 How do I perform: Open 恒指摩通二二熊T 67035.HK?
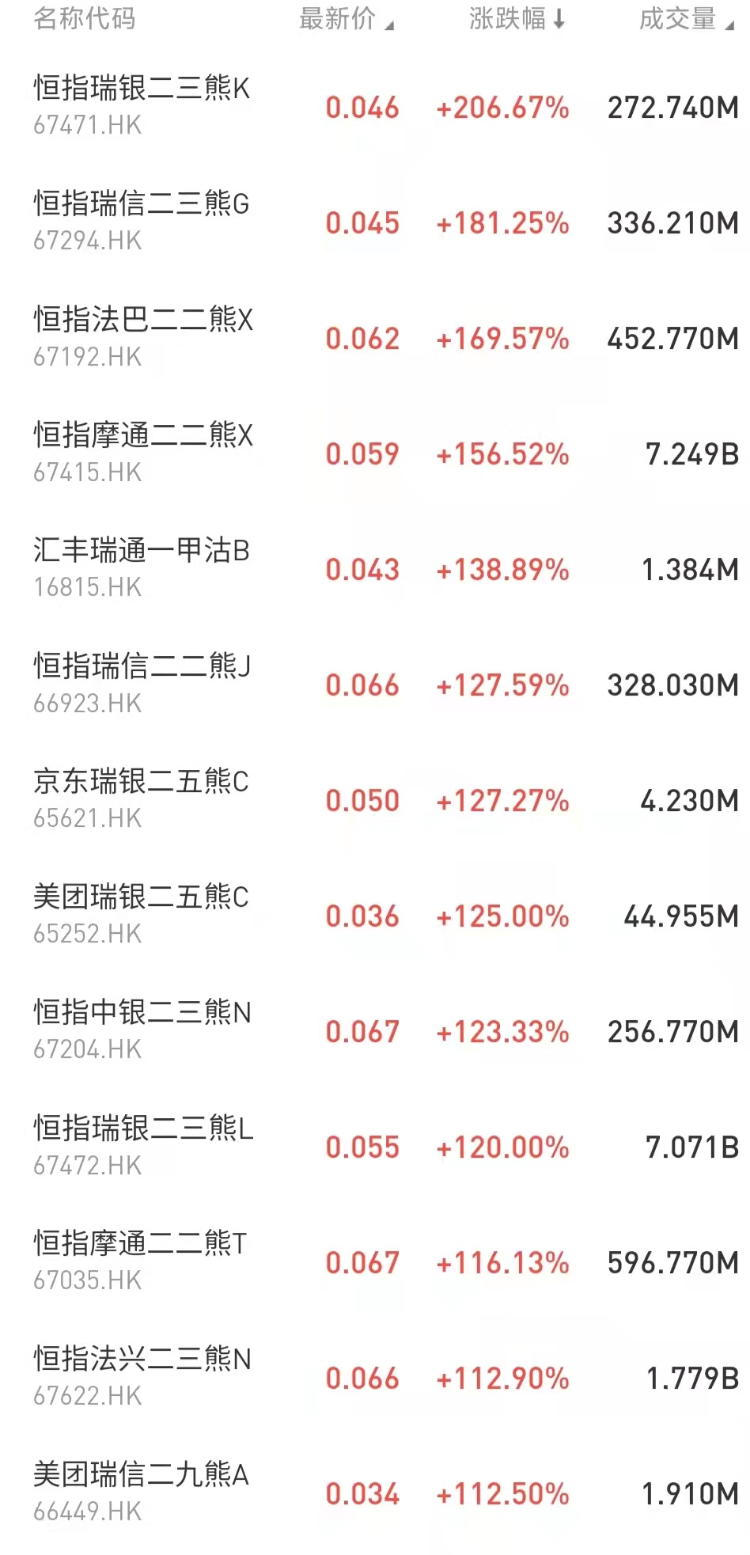(x=375, y=1262)
